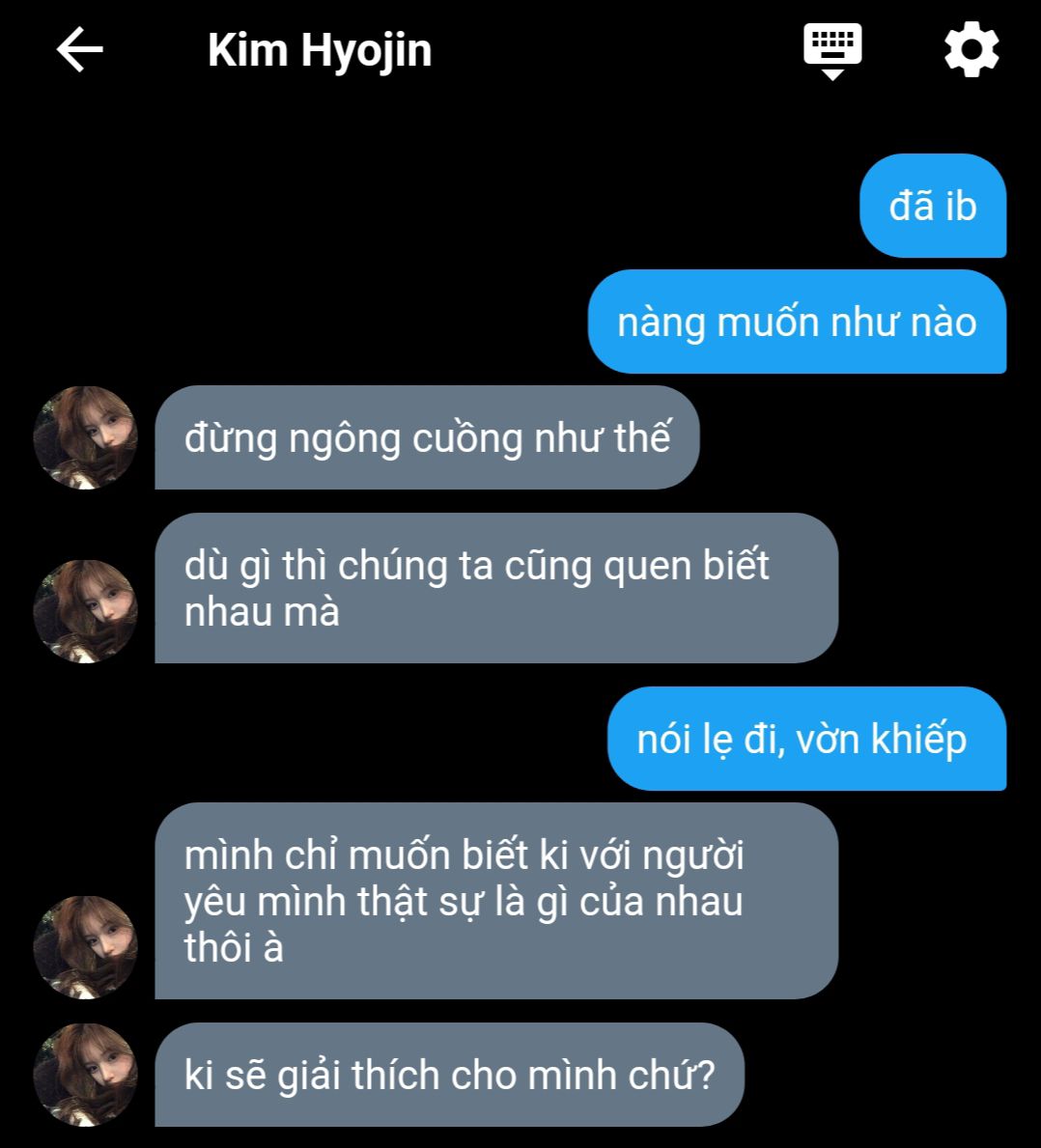This screenshot has height=1148, width=1041.
Task: Go back using the arrow icon
Action: (x=79, y=50)
